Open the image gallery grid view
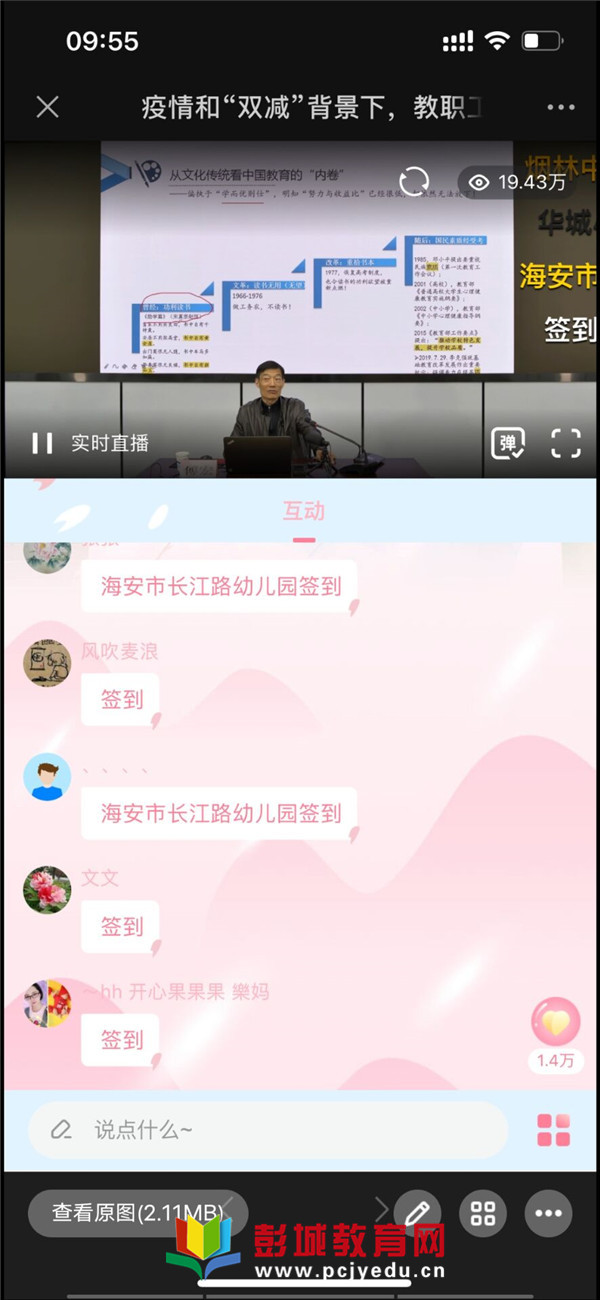The width and height of the screenshot is (600, 1300). click(x=483, y=1213)
